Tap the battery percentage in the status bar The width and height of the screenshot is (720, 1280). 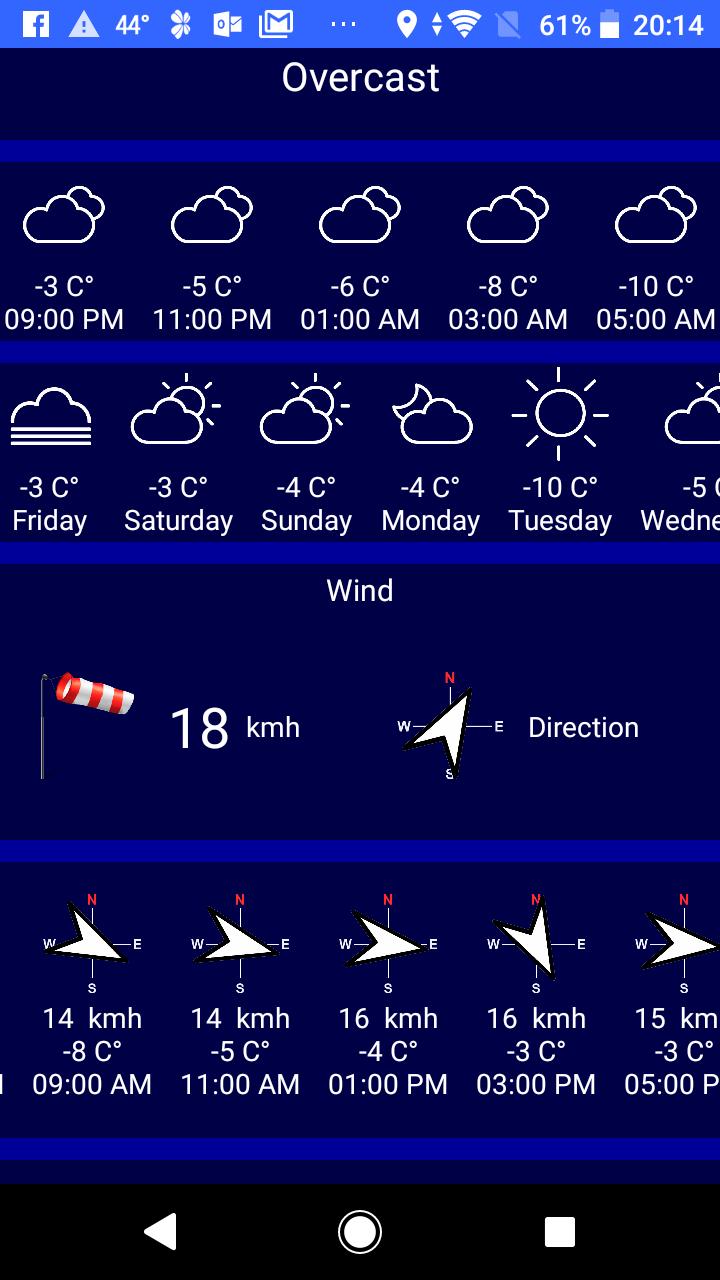566,22
